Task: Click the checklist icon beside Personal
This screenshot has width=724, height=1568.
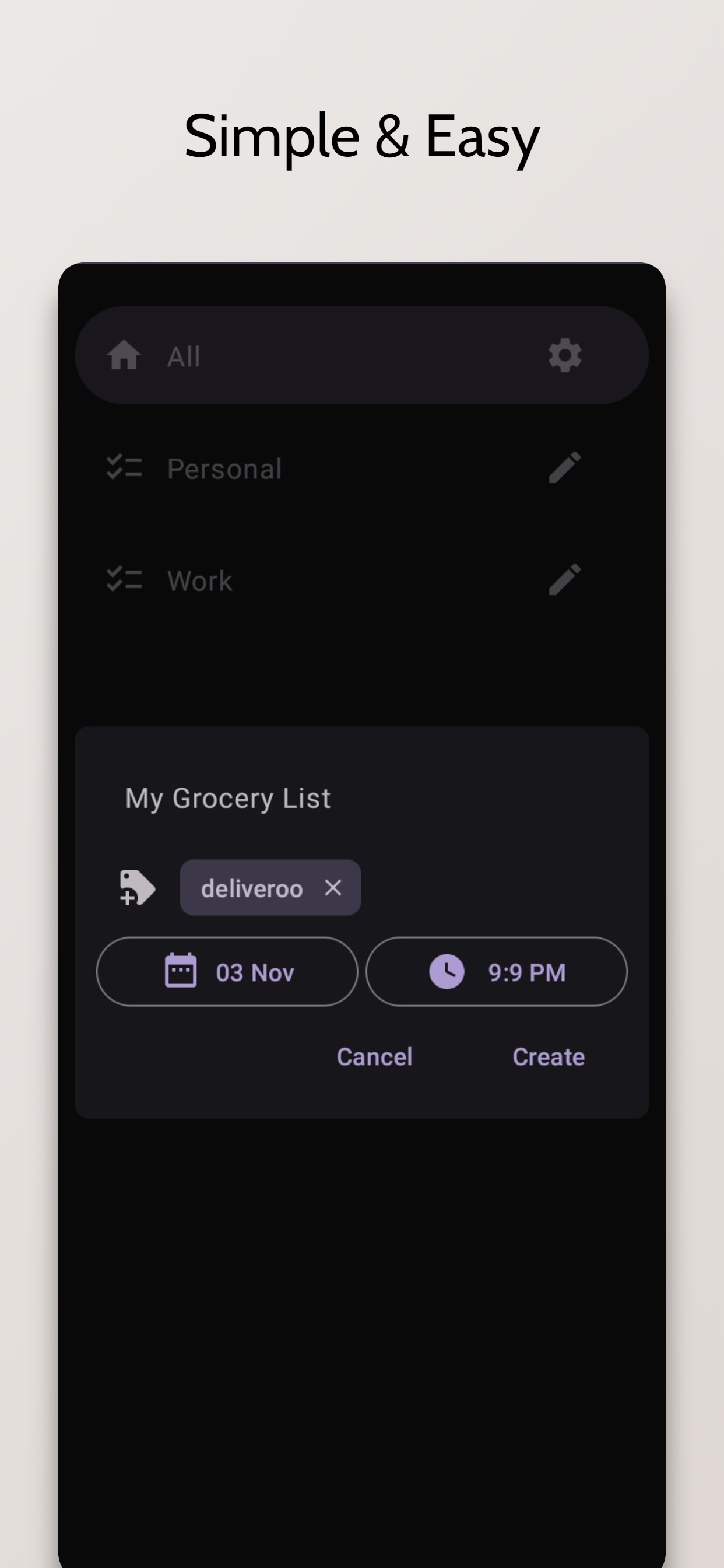Action: 124,467
